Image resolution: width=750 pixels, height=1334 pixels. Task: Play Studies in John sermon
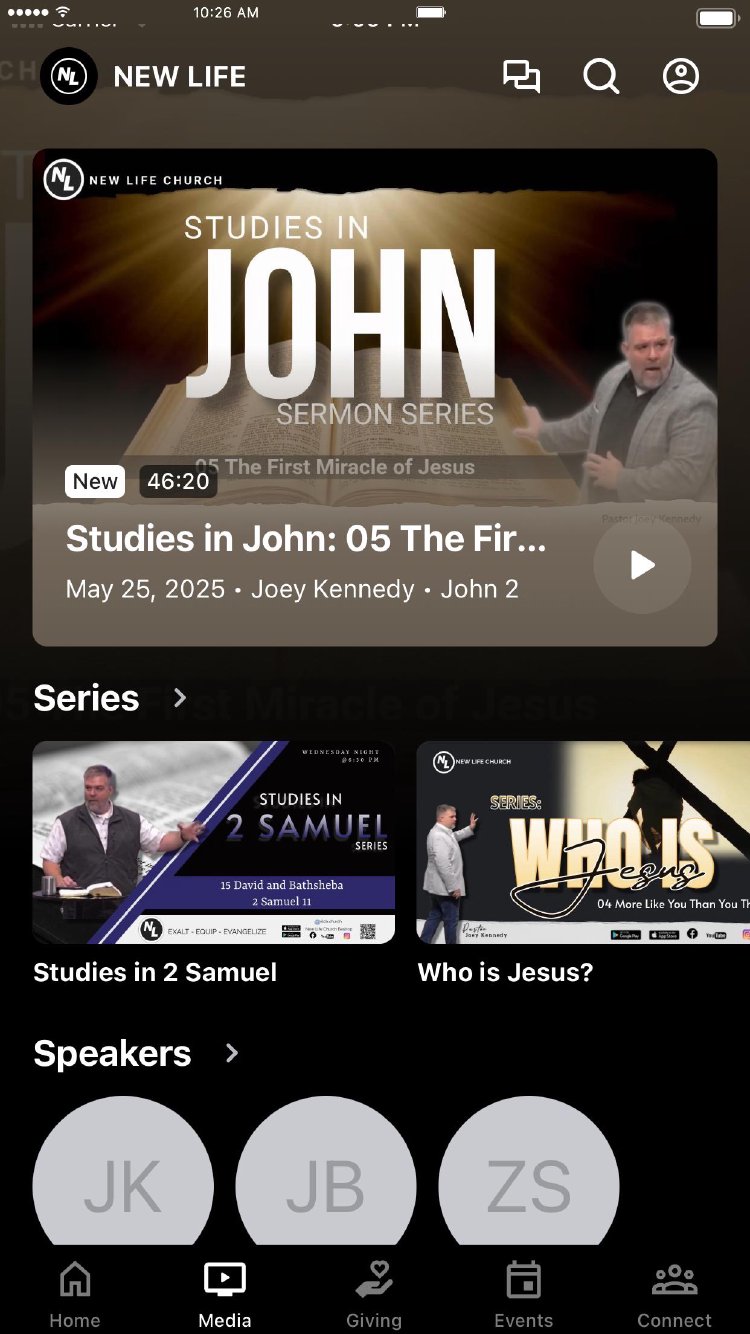tap(642, 566)
